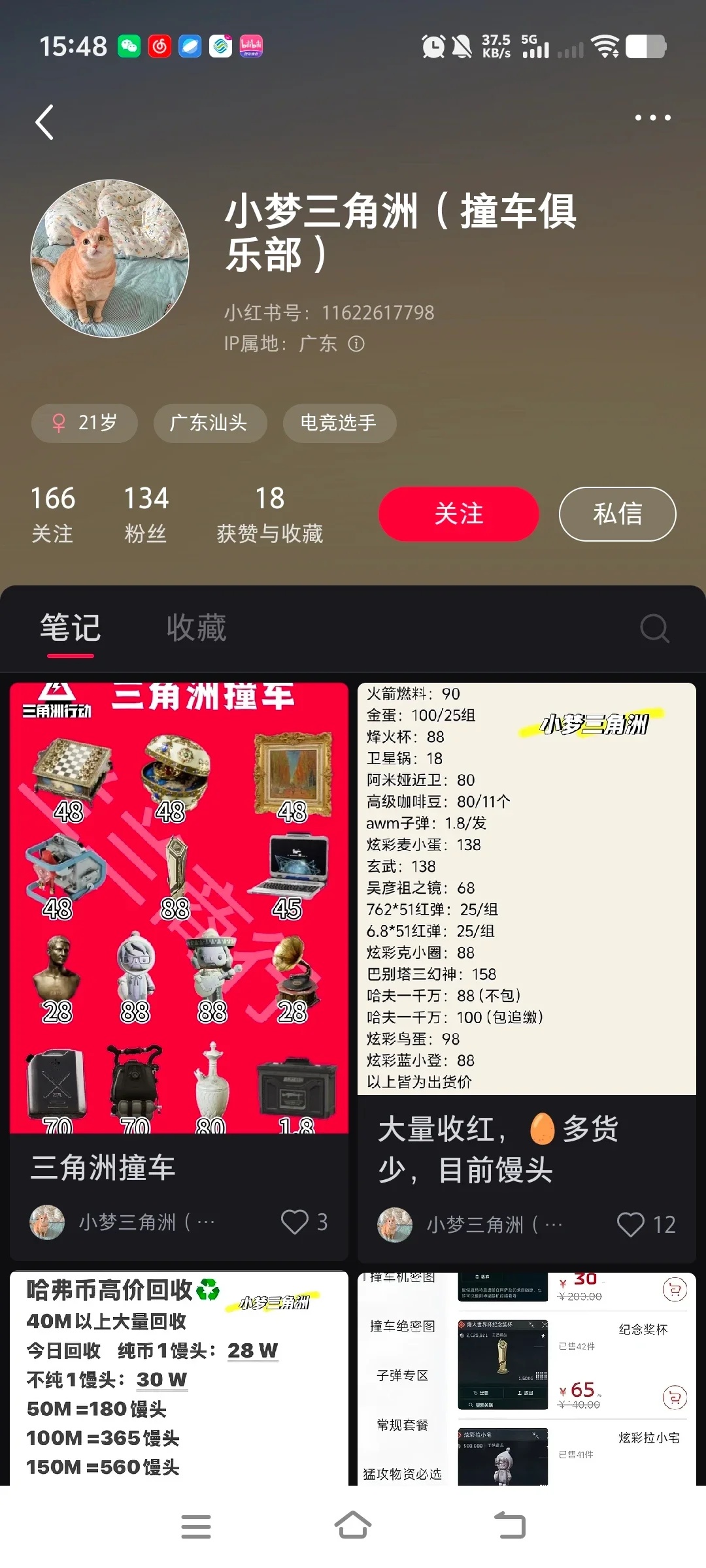This screenshot has width=706, height=1568.
Task: Switch to the 笔记 tab
Action: (70, 629)
